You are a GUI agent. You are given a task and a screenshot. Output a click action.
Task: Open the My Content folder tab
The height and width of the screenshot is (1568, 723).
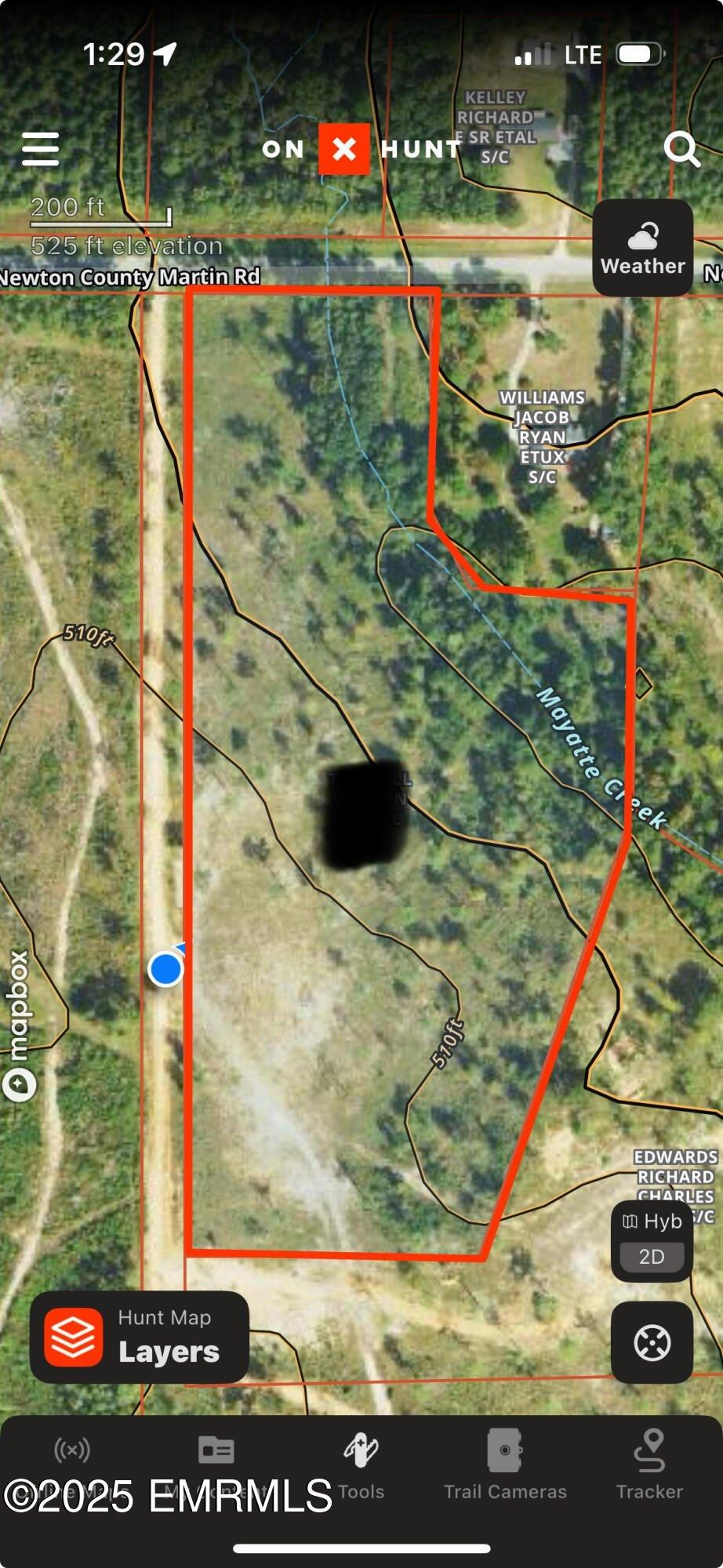[x=216, y=1466]
